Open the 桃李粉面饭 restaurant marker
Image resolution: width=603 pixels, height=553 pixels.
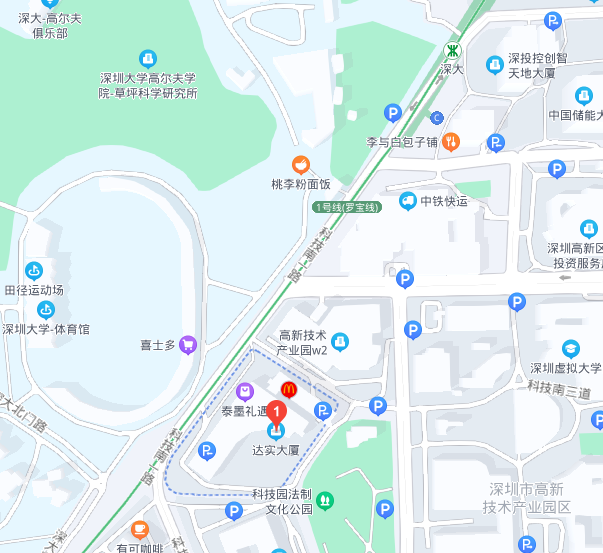300,165
